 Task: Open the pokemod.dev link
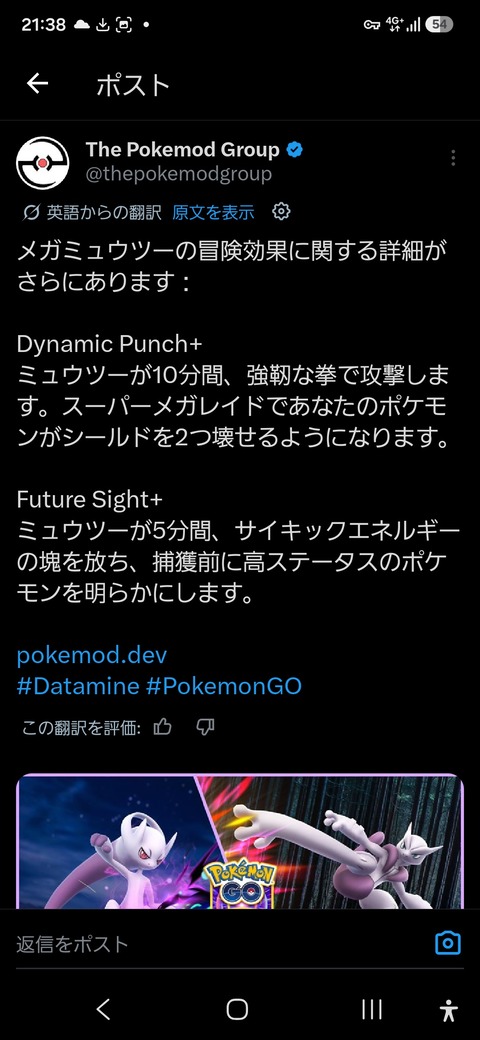pos(91,655)
